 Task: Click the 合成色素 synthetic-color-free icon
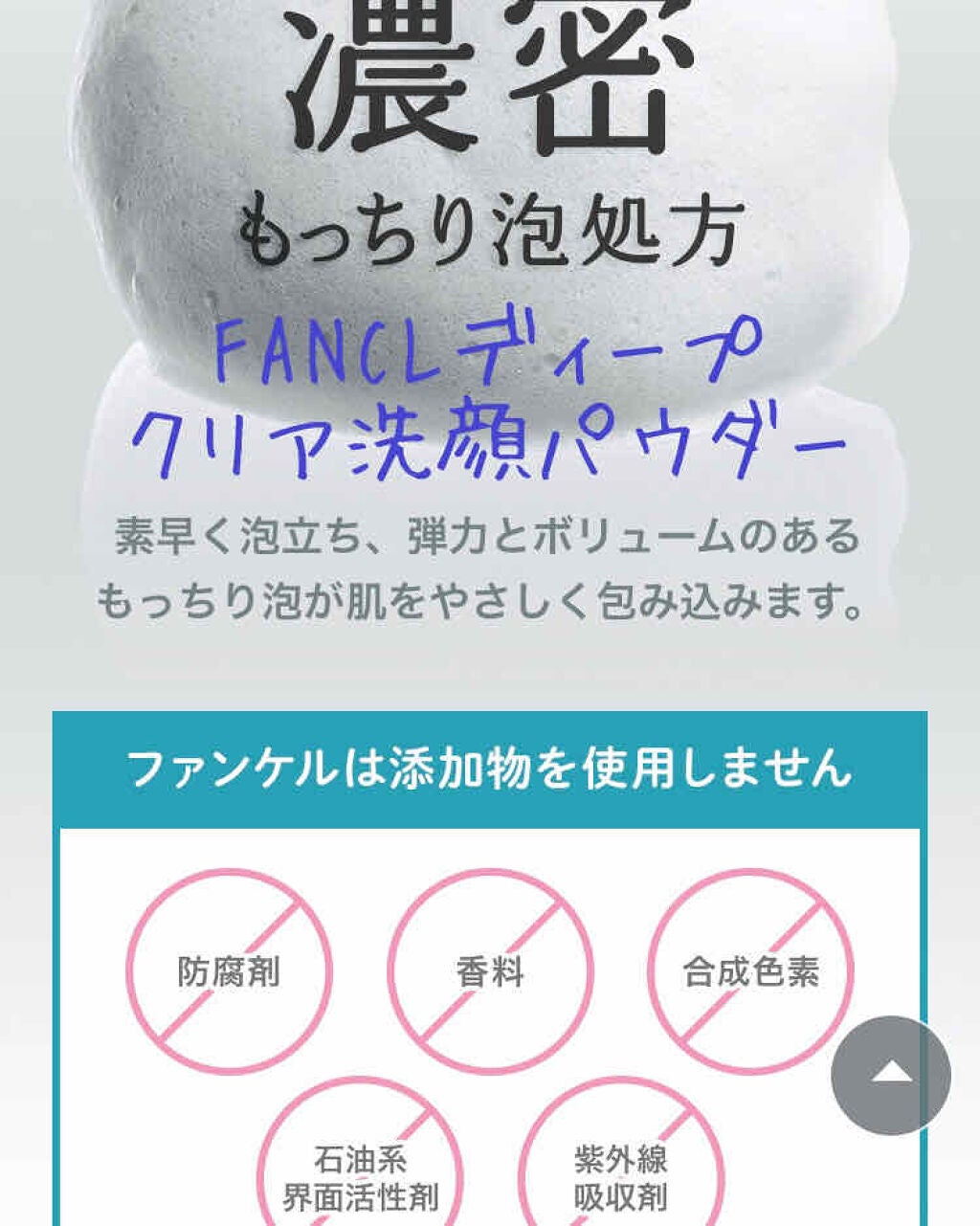click(751, 970)
